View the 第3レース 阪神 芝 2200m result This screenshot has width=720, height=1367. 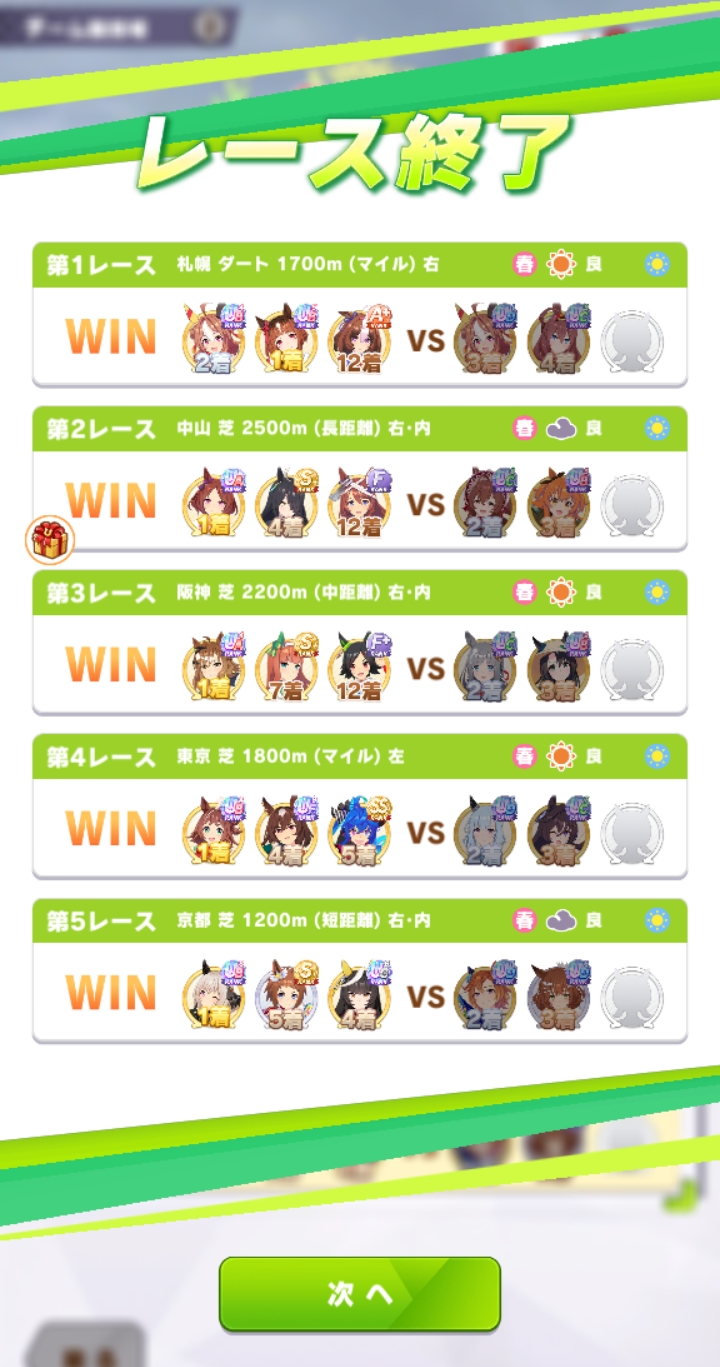click(x=359, y=643)
